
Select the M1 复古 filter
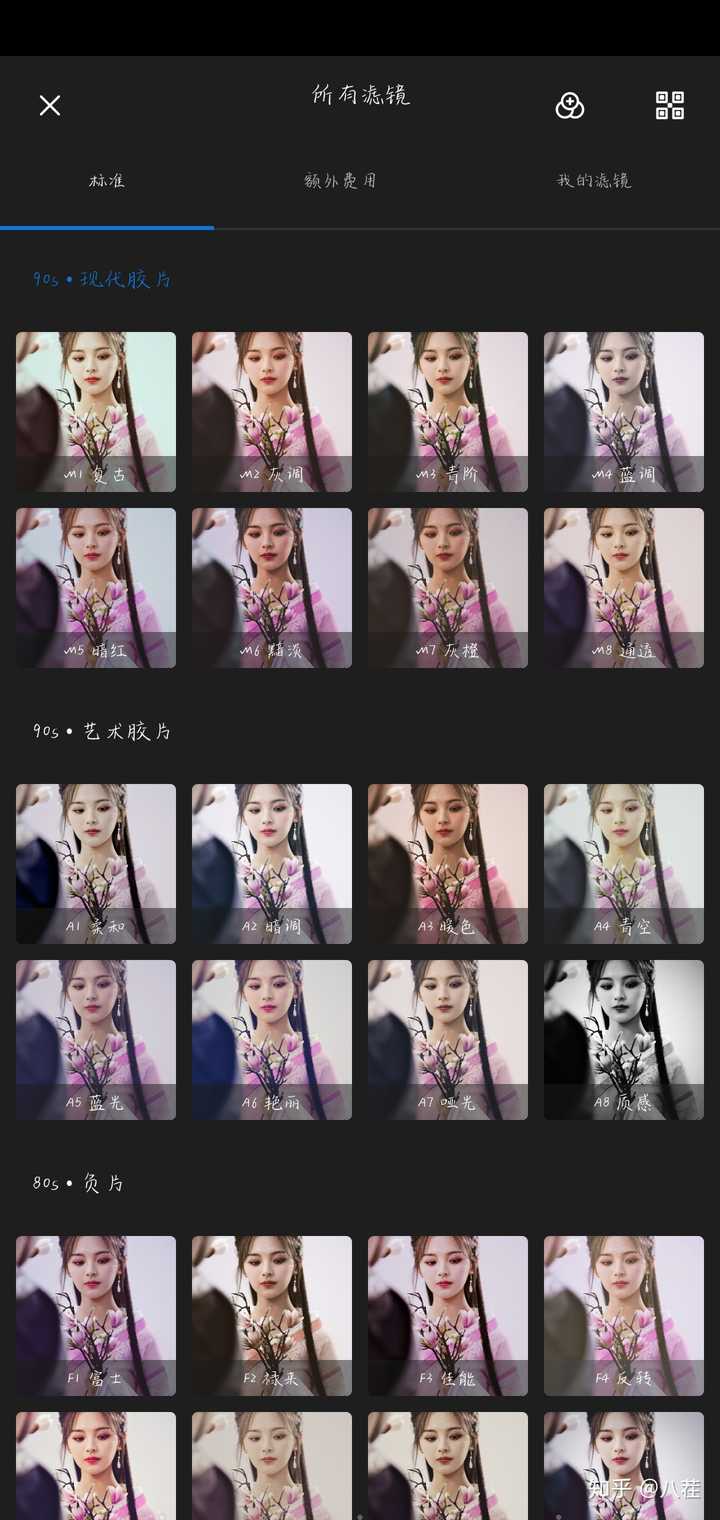coord(96,412)
